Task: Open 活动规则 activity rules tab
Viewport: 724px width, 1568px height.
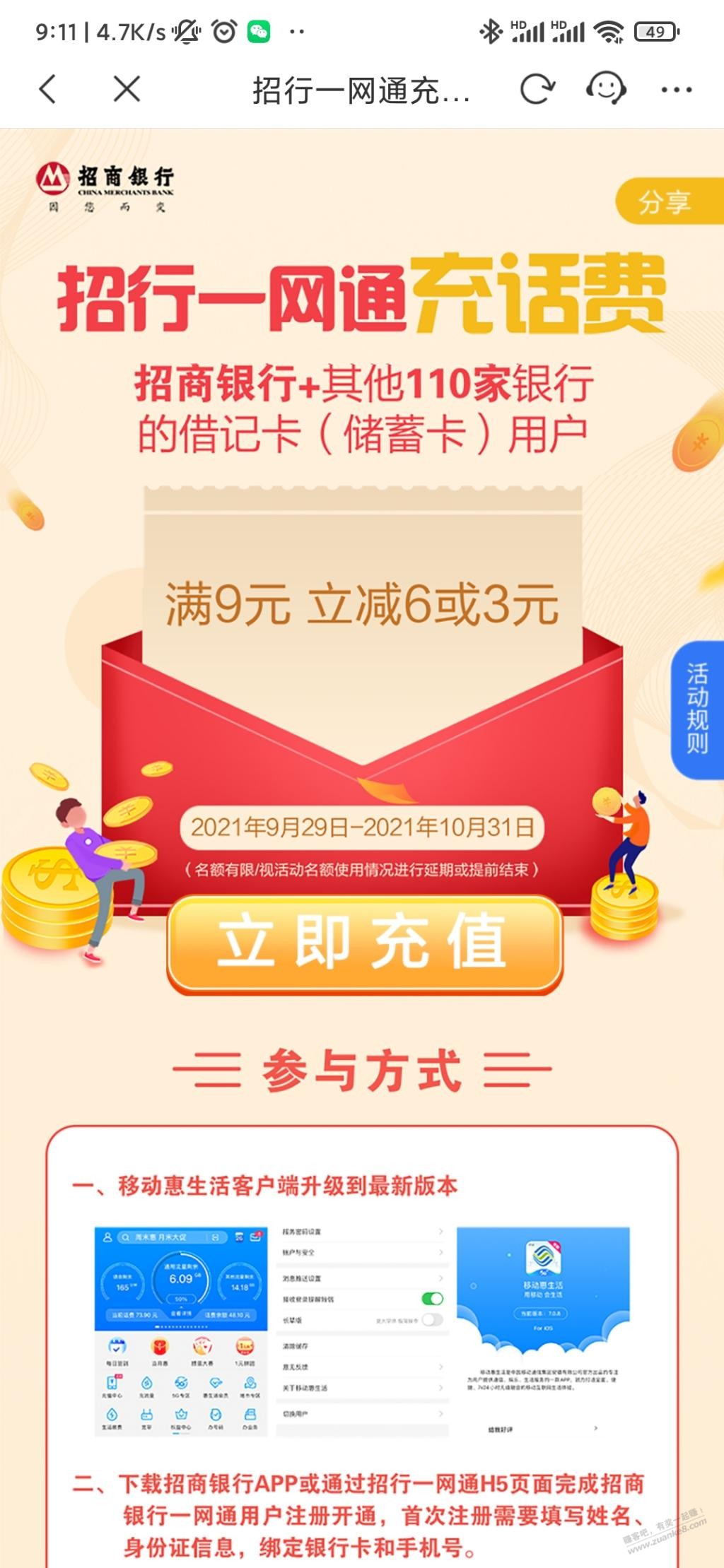Action: pyautogui.click(x=696, y=709)
